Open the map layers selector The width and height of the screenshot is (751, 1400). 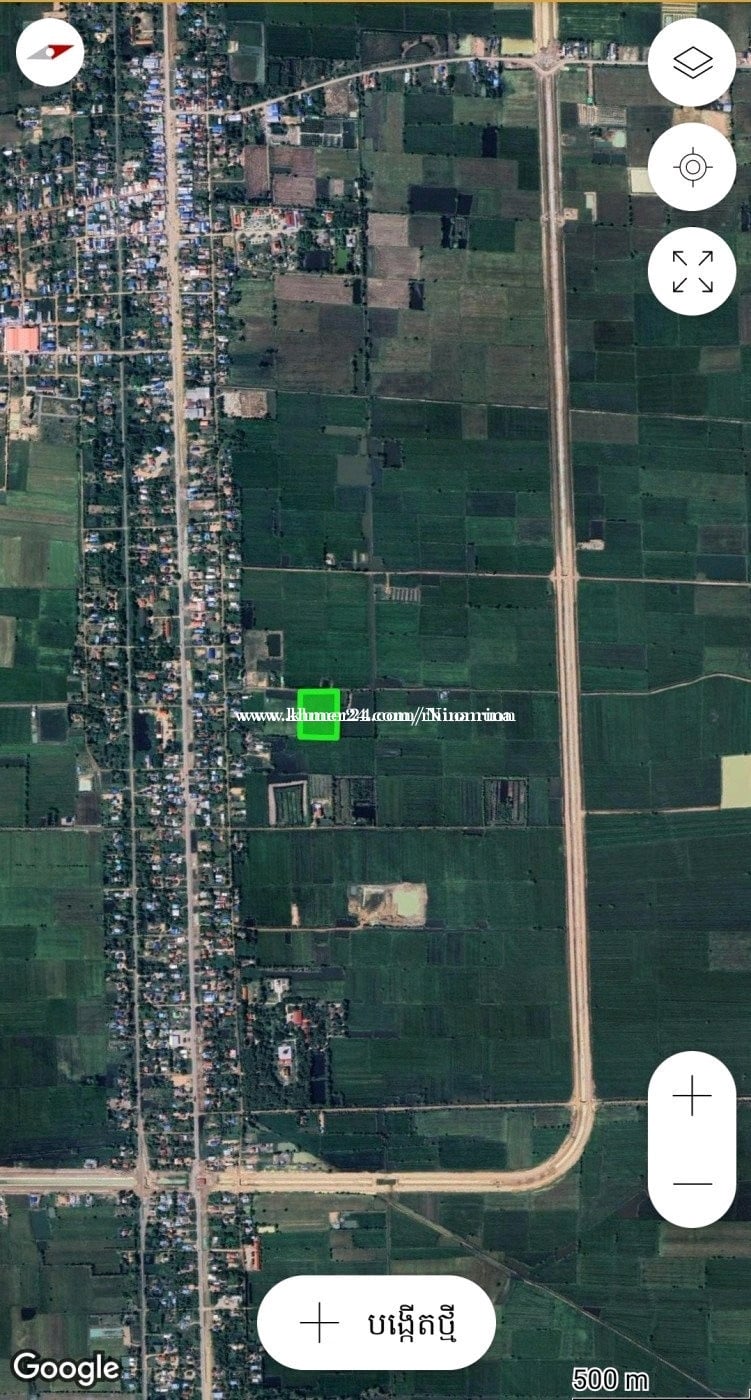(692, 63)
